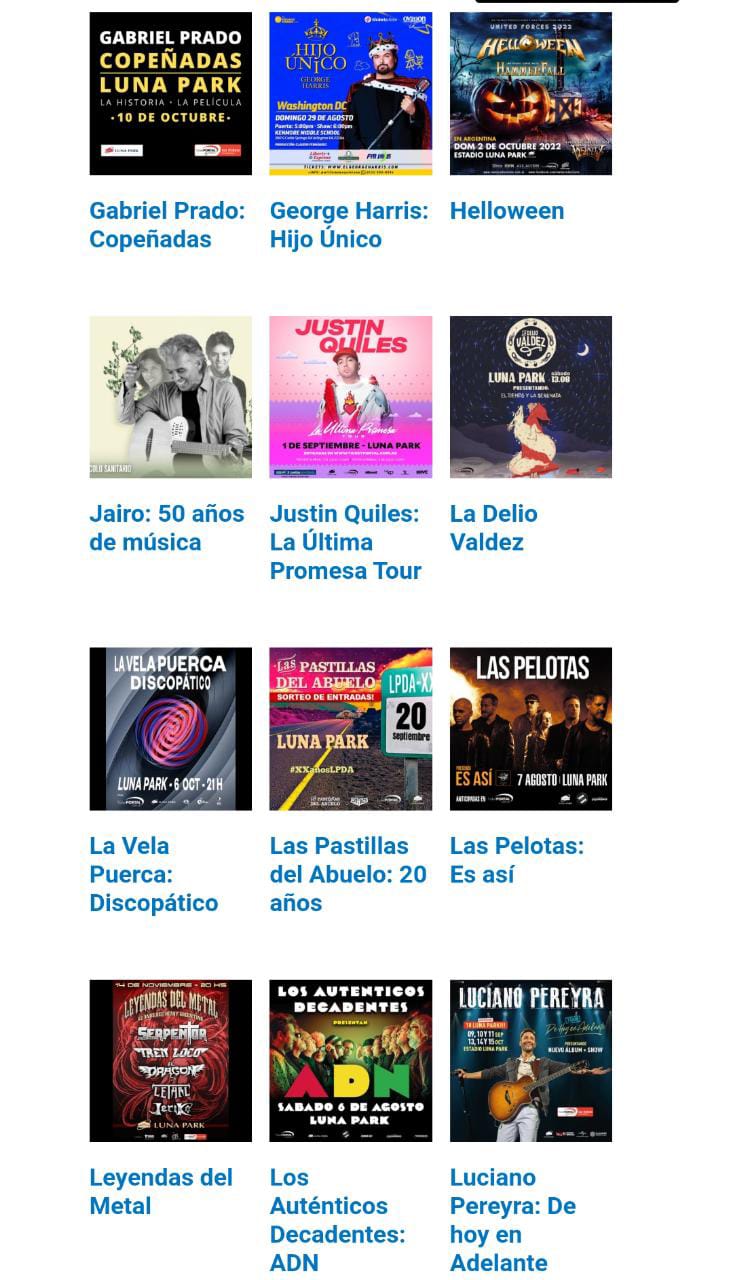
Task: Tap the Helloween title link
Action: 506,211
